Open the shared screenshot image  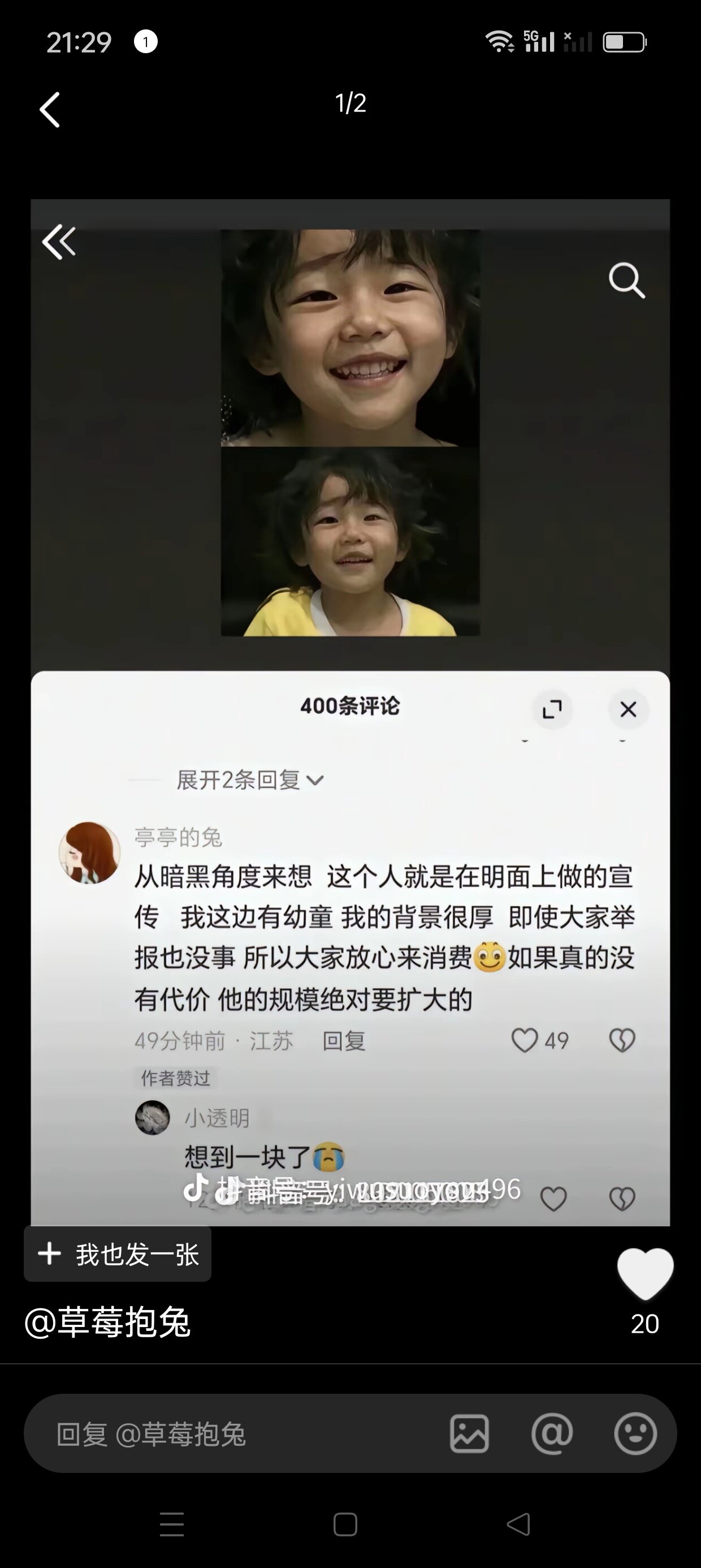point(350,712)
